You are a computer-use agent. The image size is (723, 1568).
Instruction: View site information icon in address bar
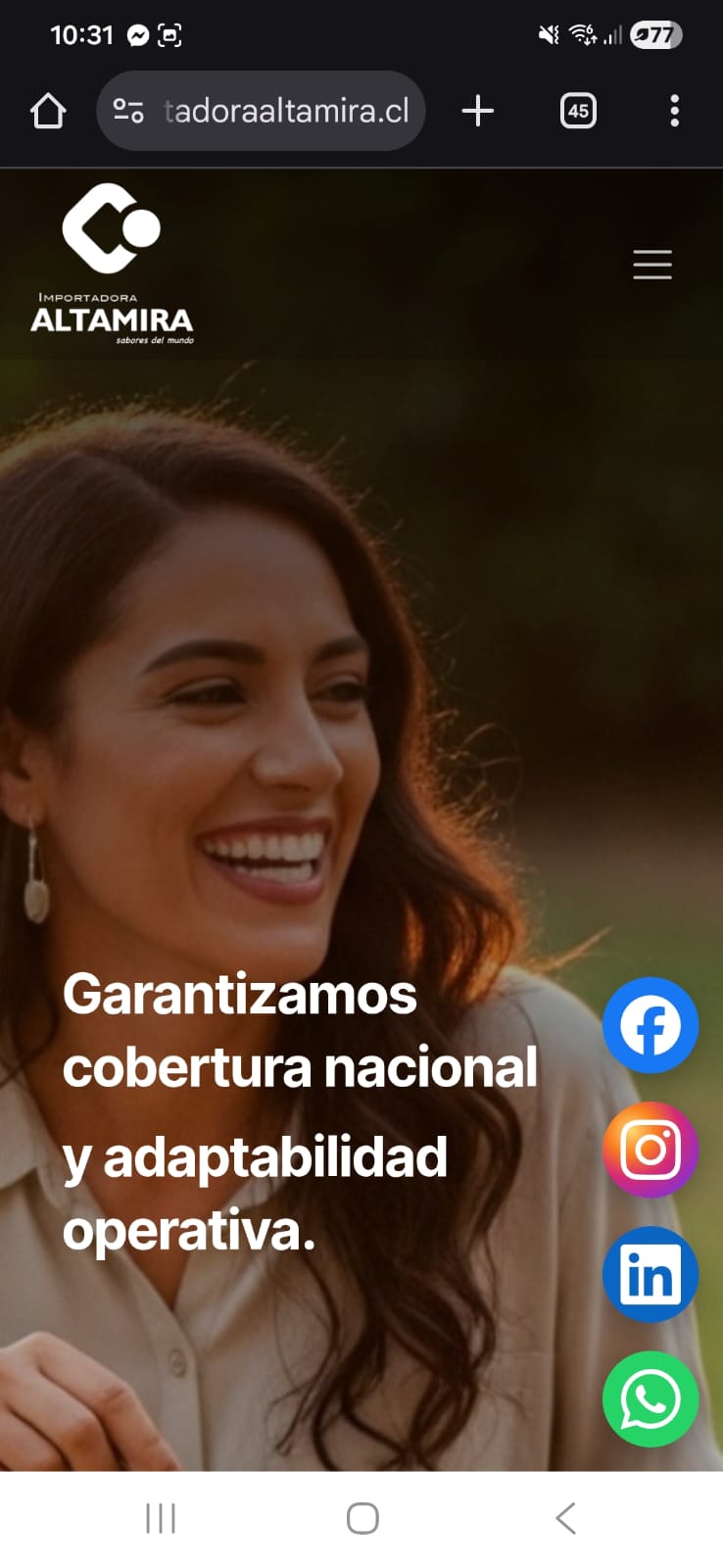128,111
